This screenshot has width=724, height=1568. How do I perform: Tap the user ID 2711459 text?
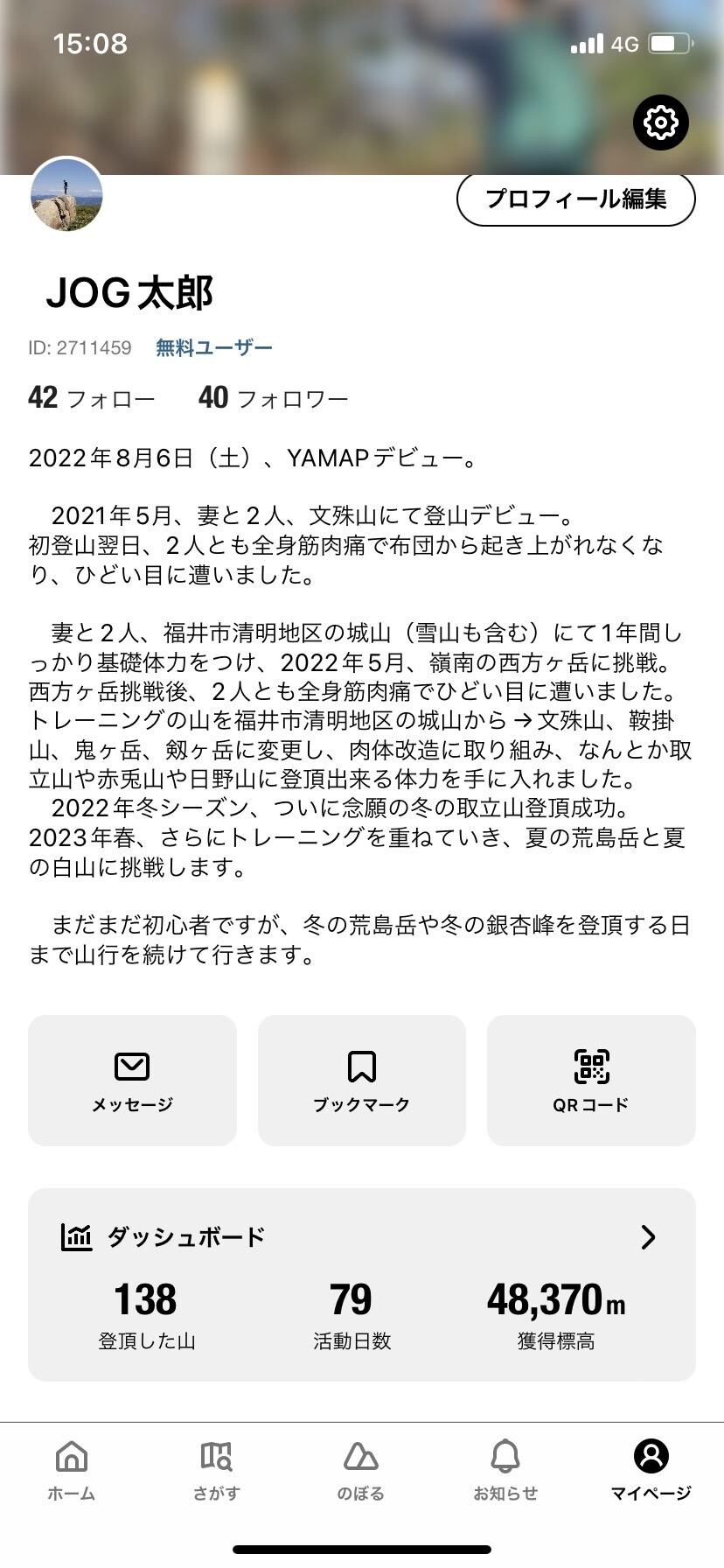tap(79, 346)
